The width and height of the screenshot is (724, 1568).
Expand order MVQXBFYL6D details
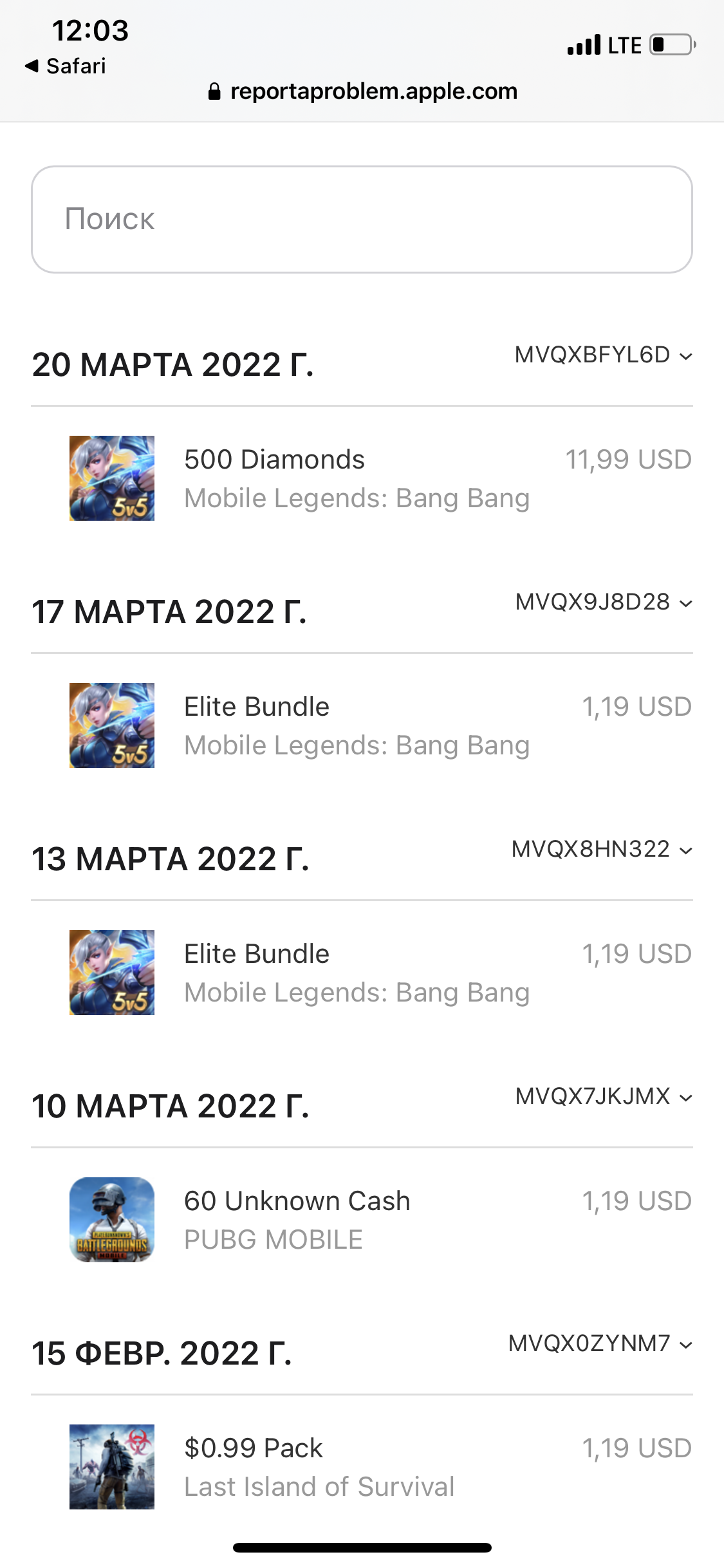[x=603, y=355]
